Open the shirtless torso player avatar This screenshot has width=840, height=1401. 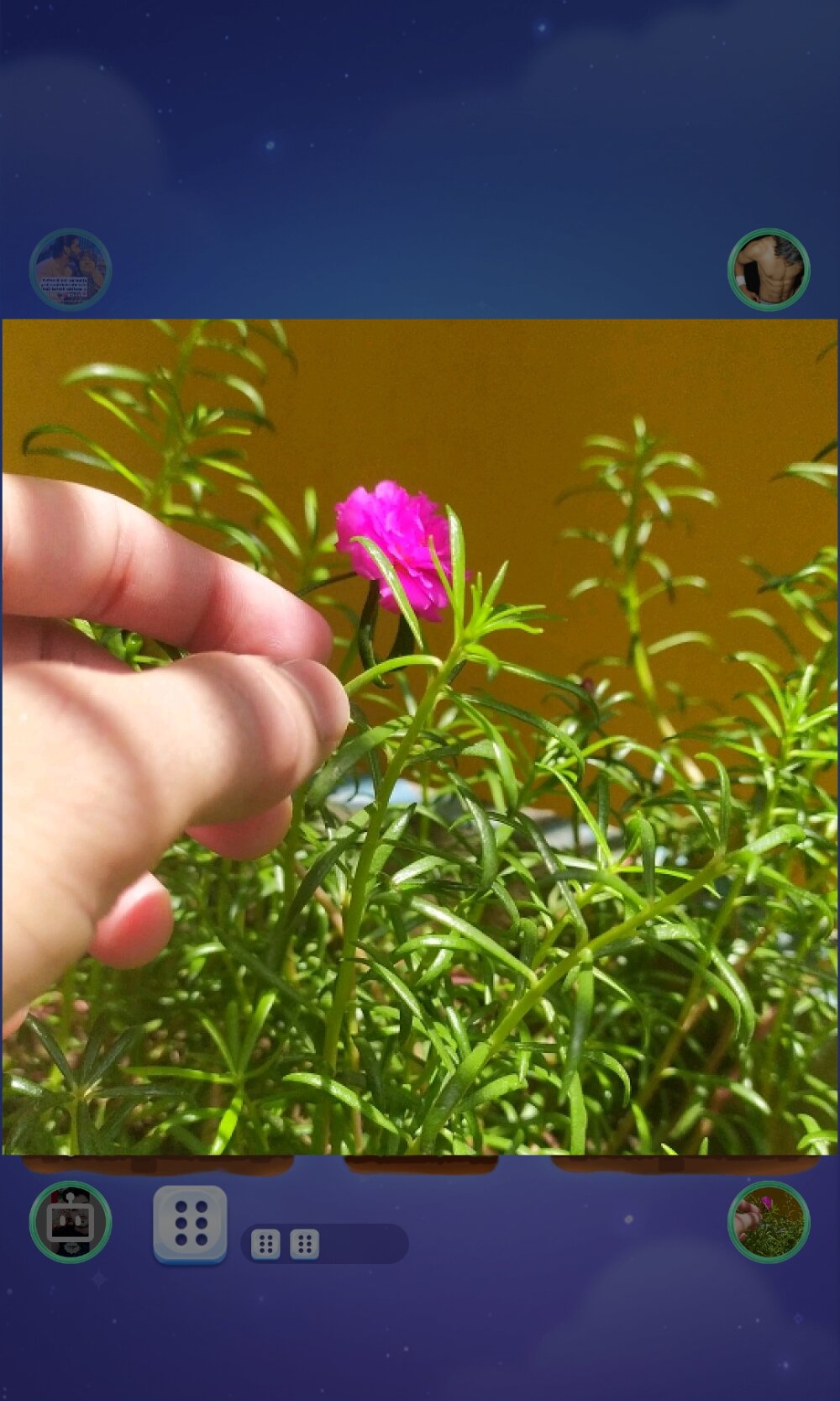point(769,270)
